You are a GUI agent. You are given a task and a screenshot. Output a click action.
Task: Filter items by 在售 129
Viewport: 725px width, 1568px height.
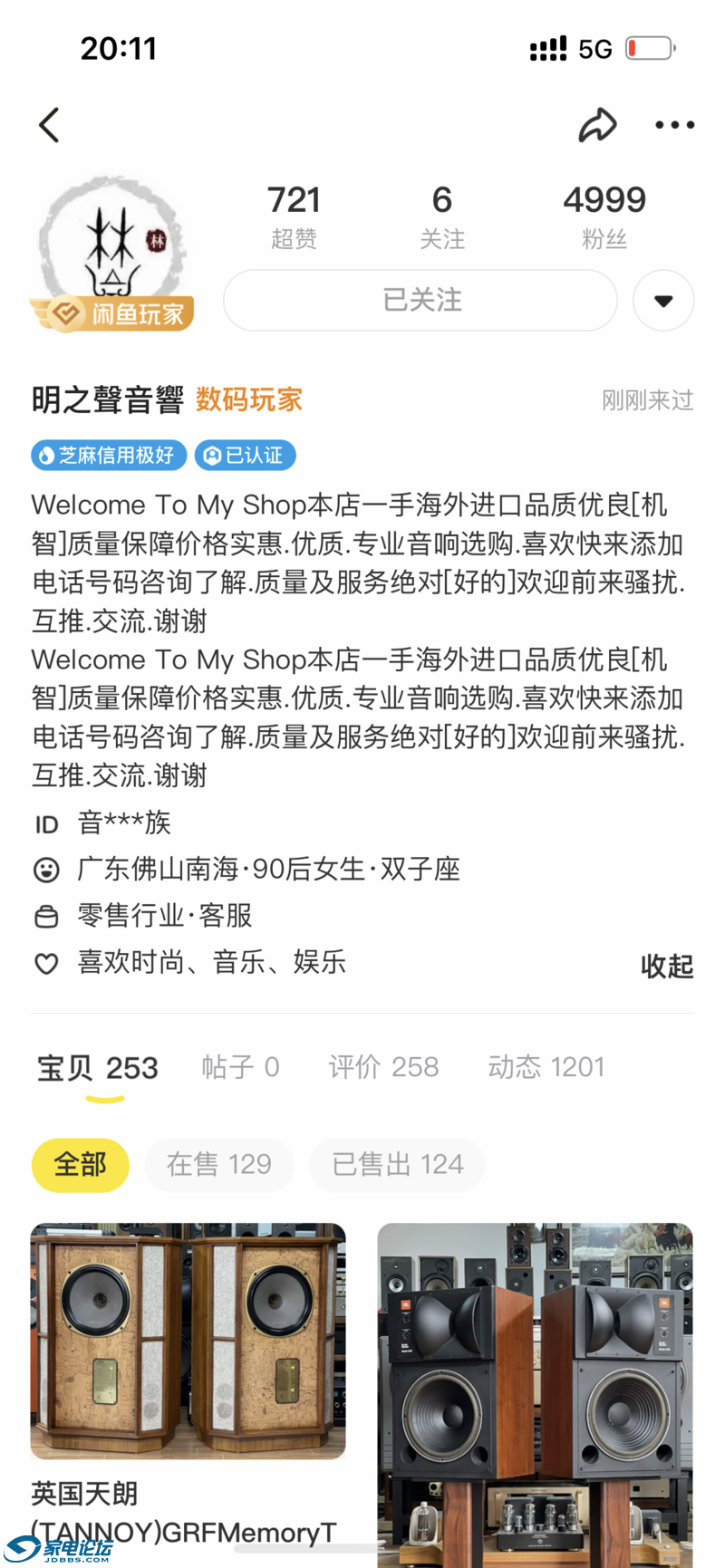pos(219,1164)
